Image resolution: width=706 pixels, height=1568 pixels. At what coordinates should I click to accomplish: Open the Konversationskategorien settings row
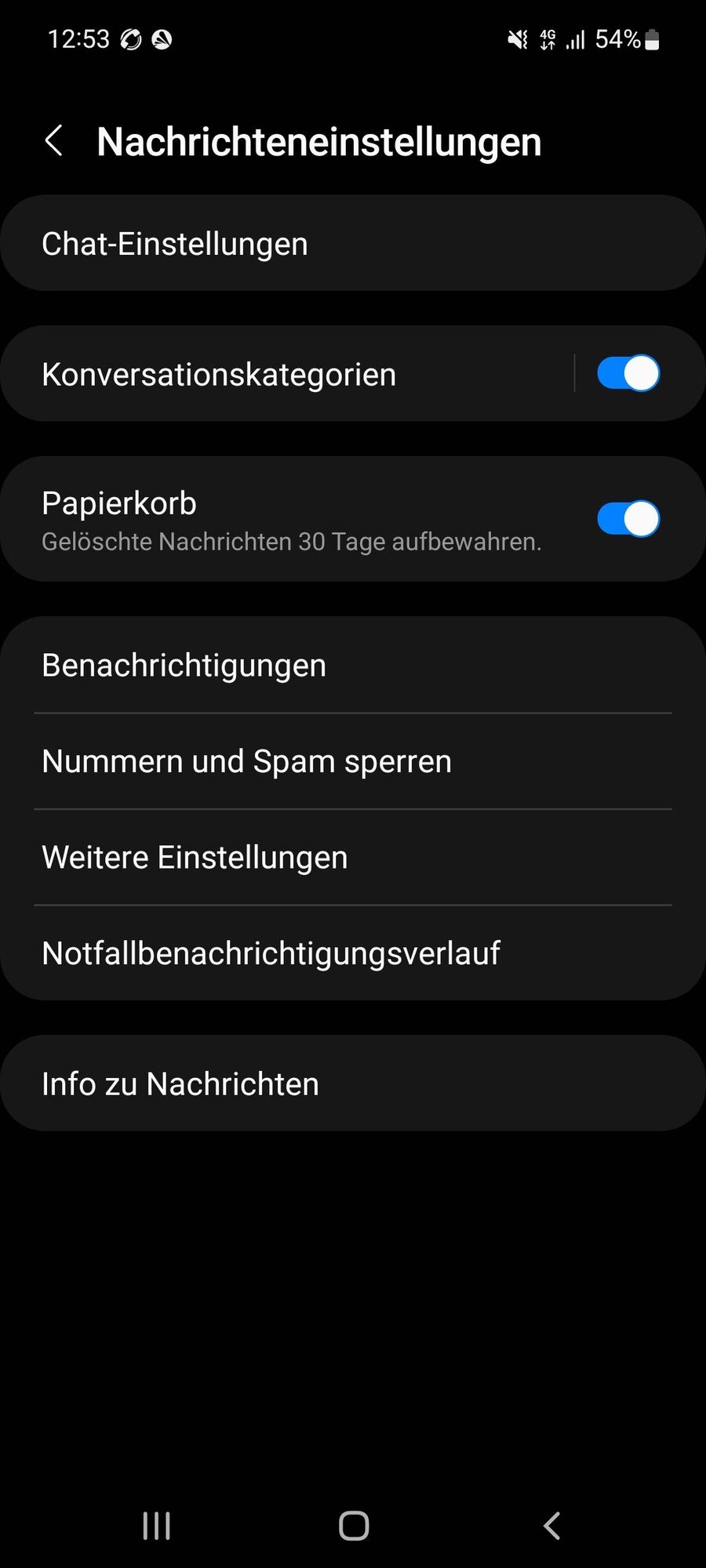(x=282, y=374)
